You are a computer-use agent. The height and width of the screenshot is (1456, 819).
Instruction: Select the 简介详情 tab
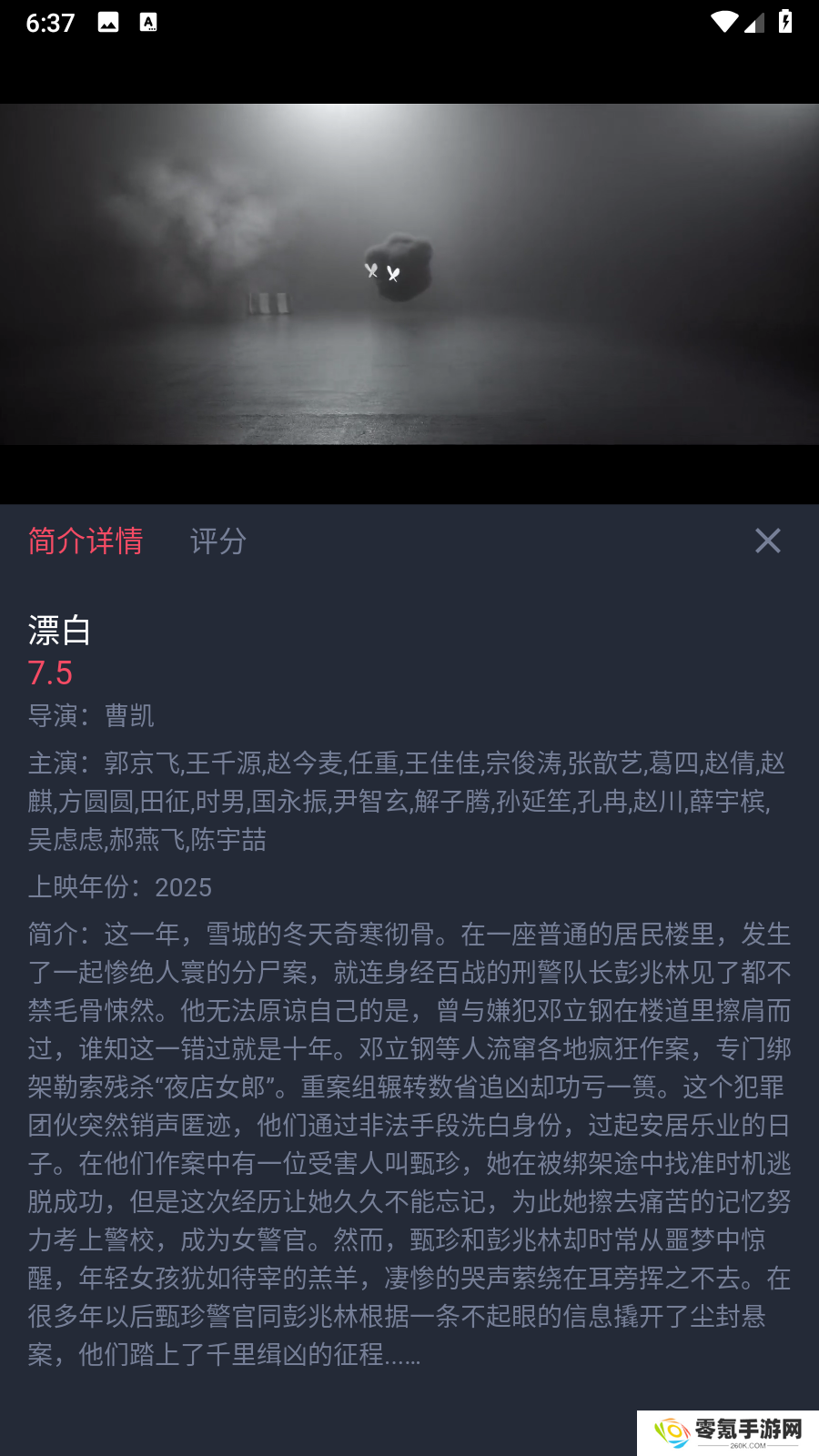[86, 541]
